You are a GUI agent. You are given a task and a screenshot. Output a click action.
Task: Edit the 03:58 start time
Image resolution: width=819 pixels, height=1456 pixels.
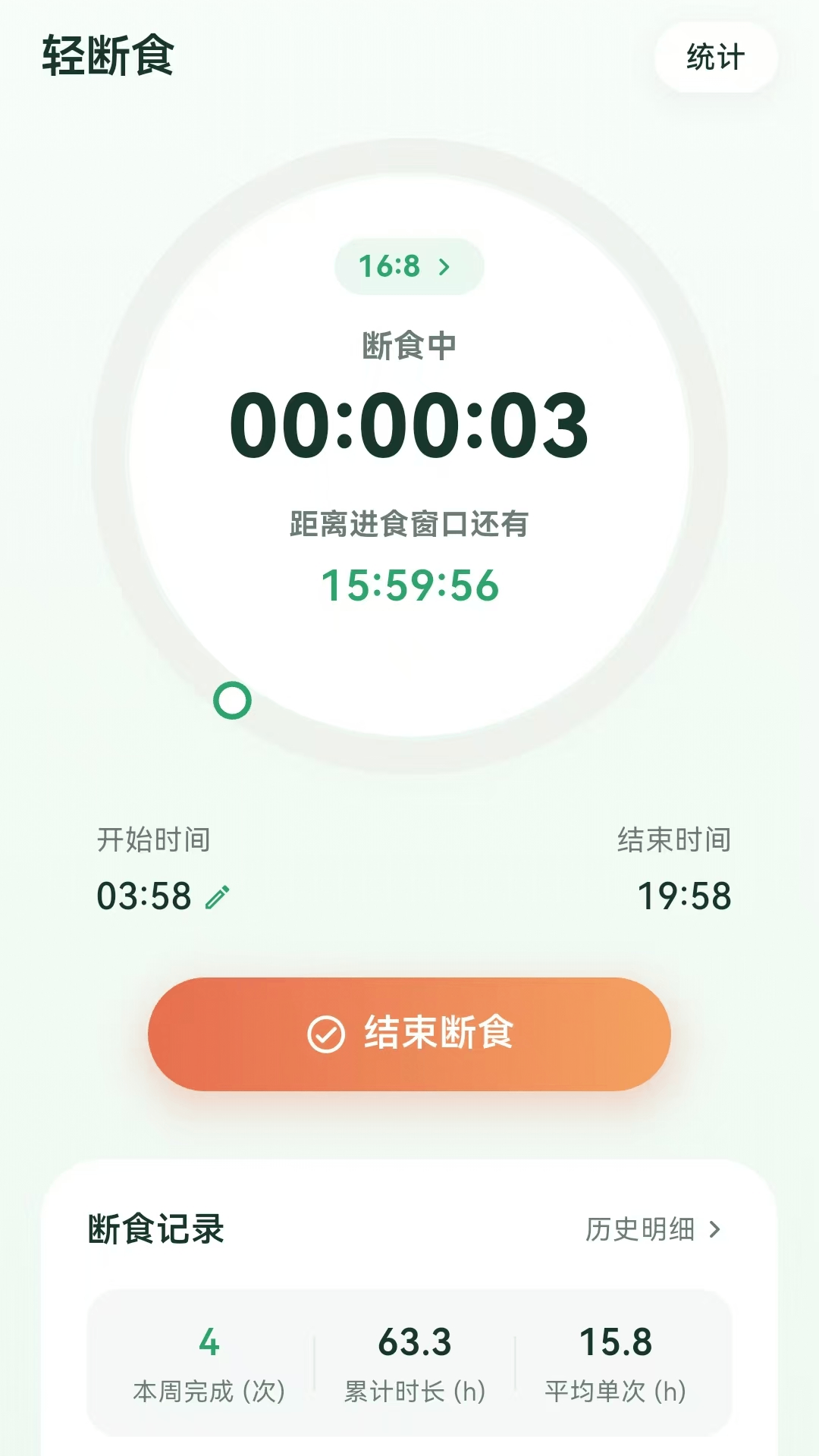click(x=217, y=897)
